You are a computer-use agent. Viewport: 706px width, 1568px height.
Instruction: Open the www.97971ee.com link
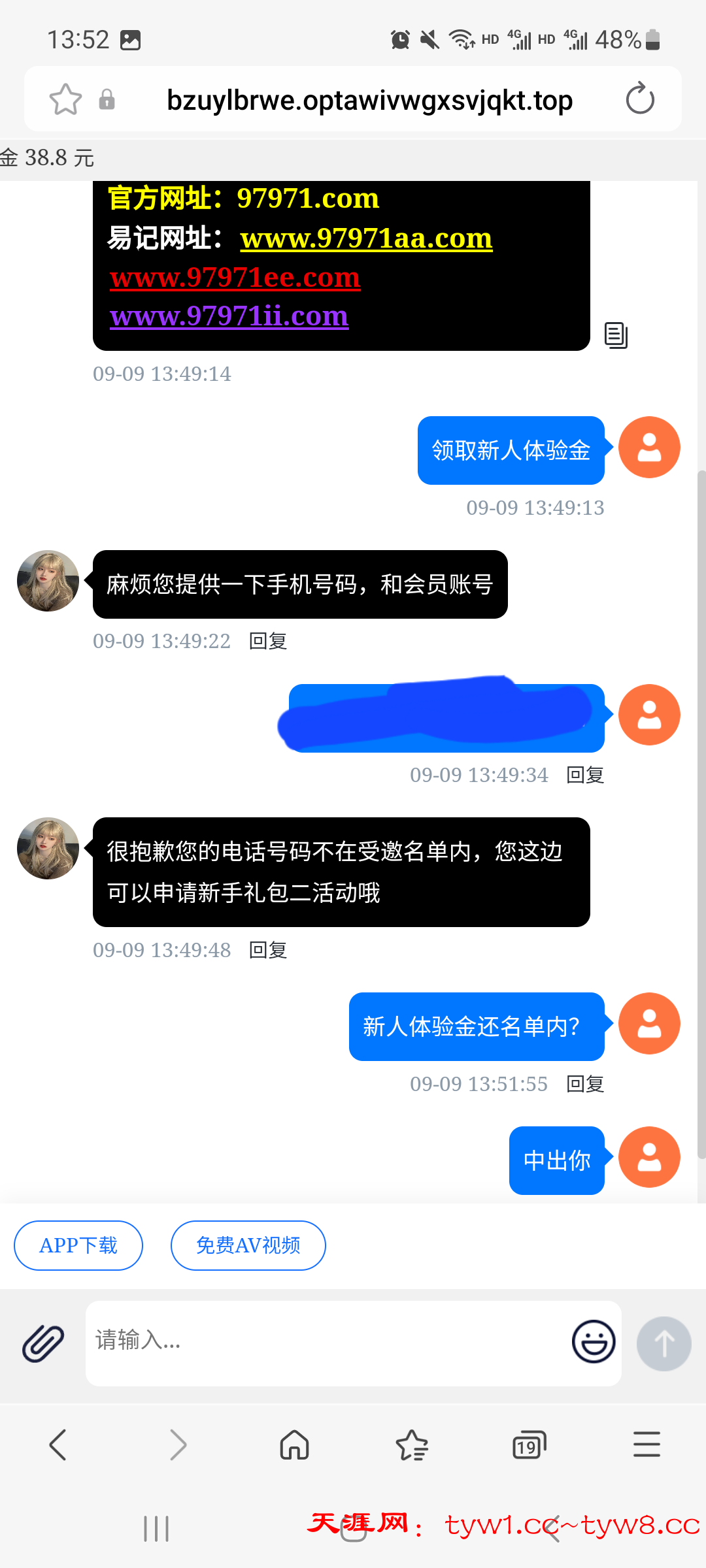(235, 278)
